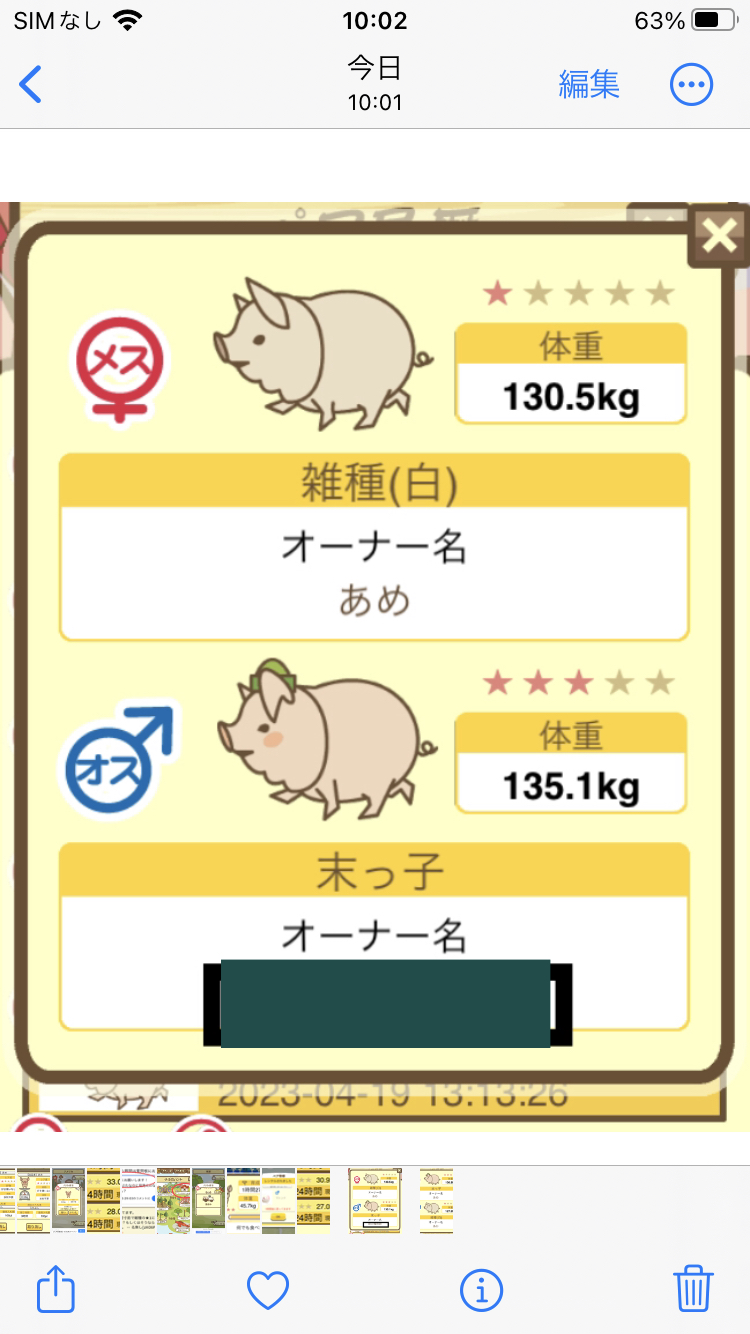Viewport: 750px width, 1334px height.
Task: Share this photo
Action: tap(56, 1290)
